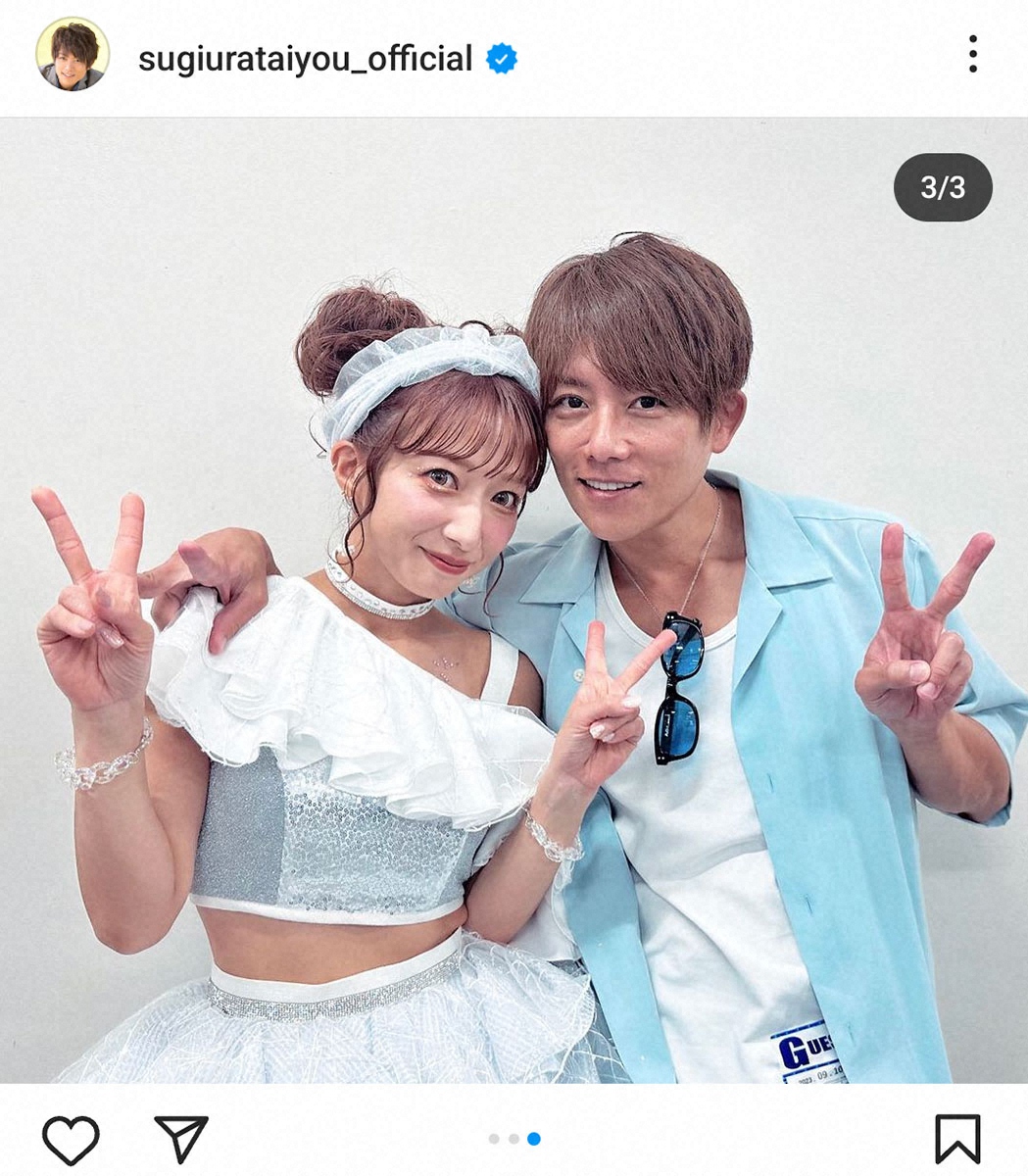The width and height of the screenshot is (1028, 1176).
Task: Like this post with the heart
Action: 71,1140
